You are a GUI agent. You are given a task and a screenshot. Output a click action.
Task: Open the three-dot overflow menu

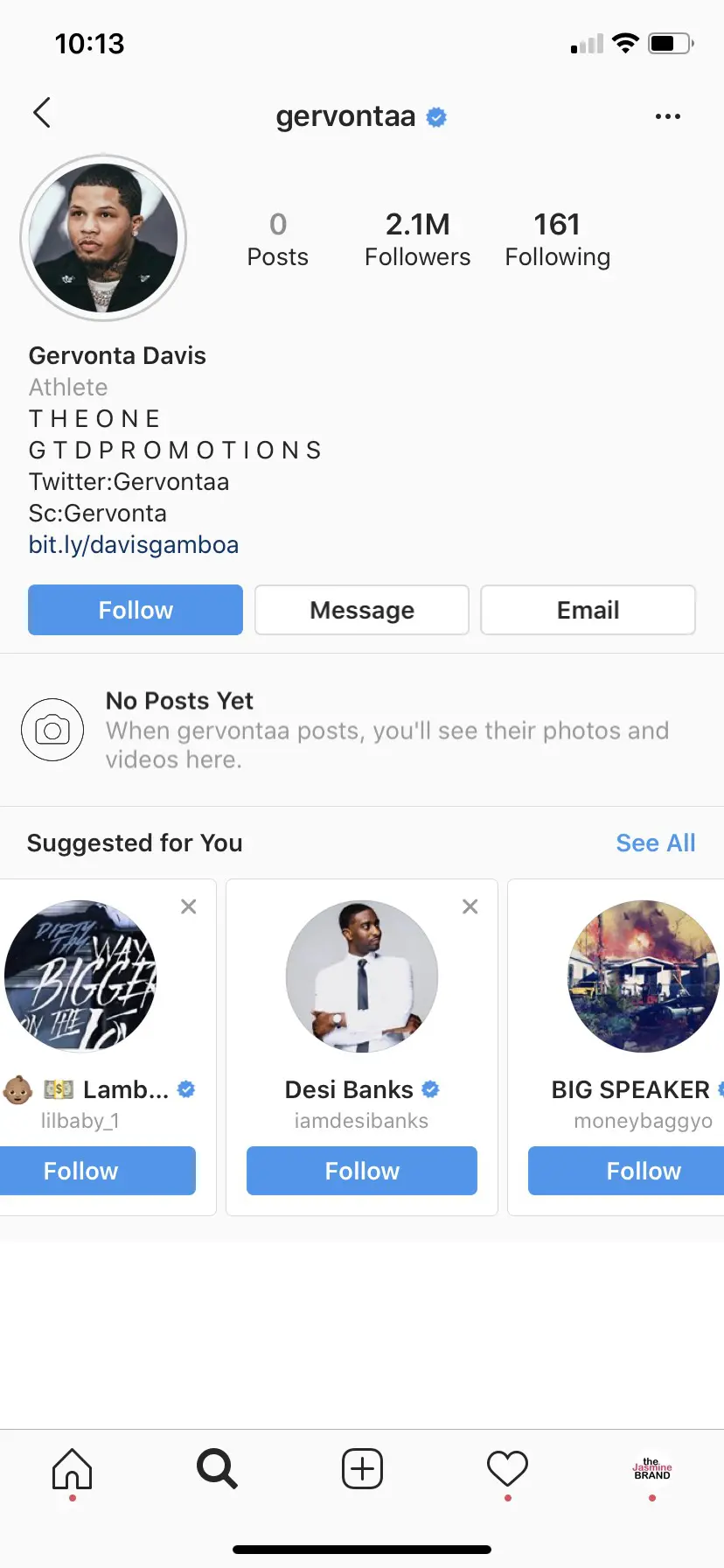point(667,116)
